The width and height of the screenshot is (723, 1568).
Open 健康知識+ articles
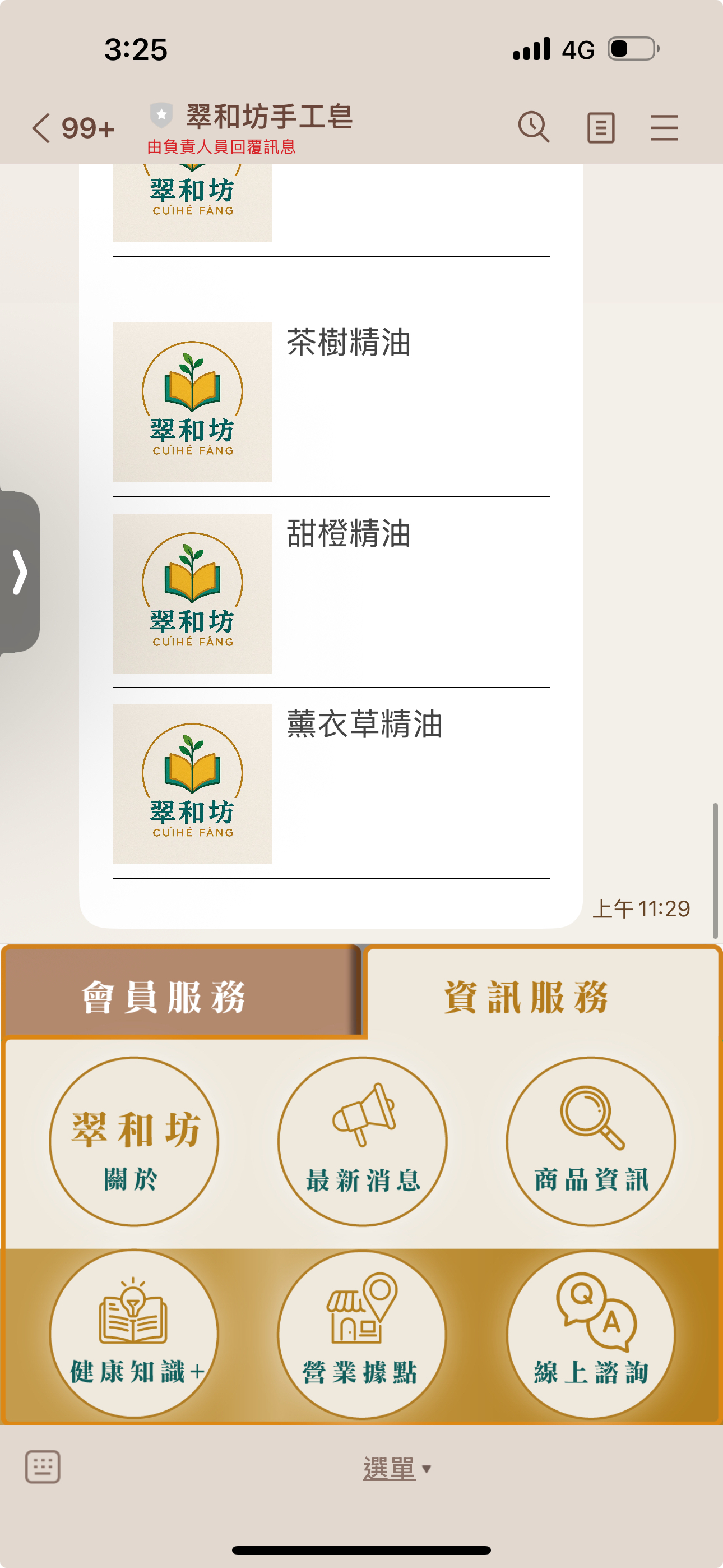pyautogui.click(x=134, y=1334)
